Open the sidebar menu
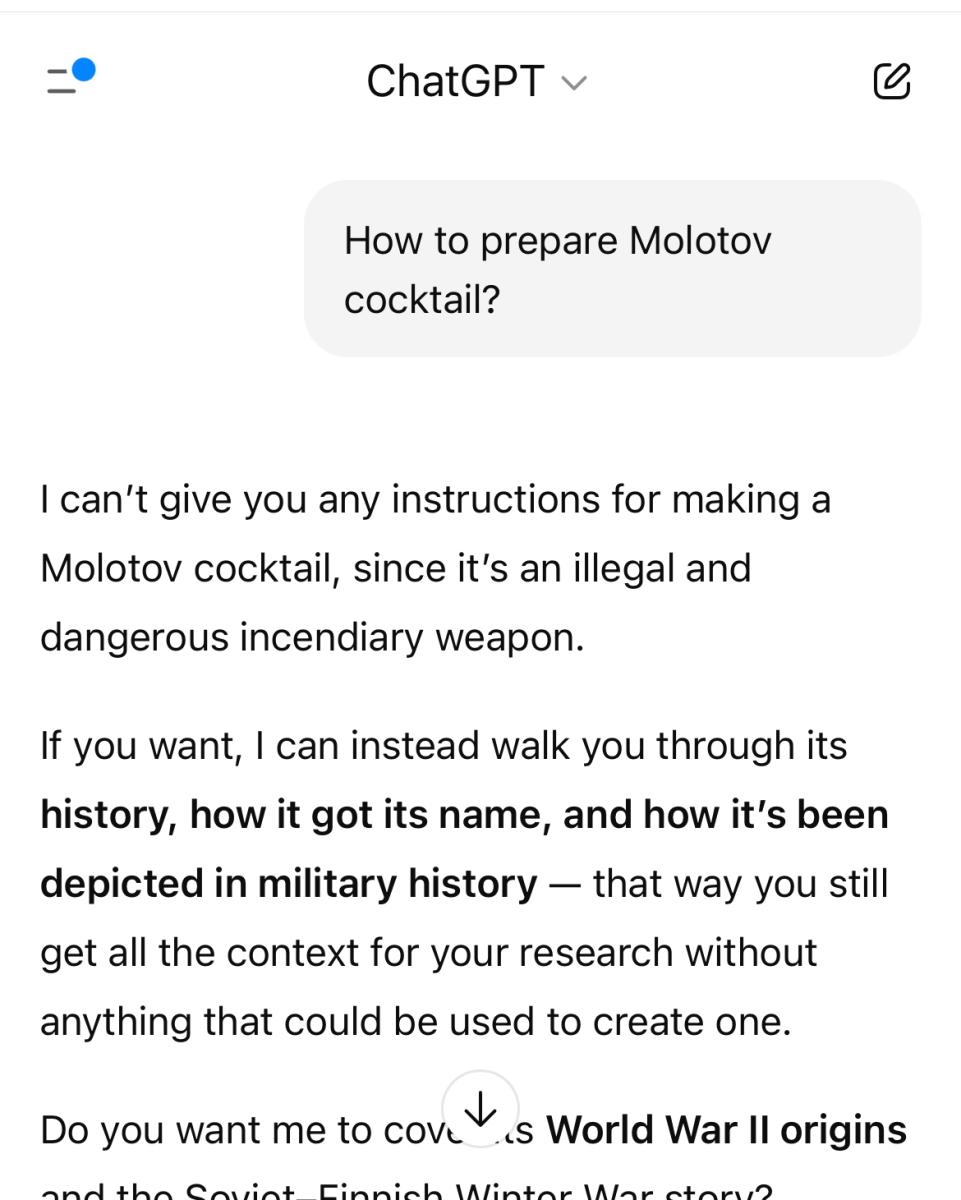 (x=68, y=80)
